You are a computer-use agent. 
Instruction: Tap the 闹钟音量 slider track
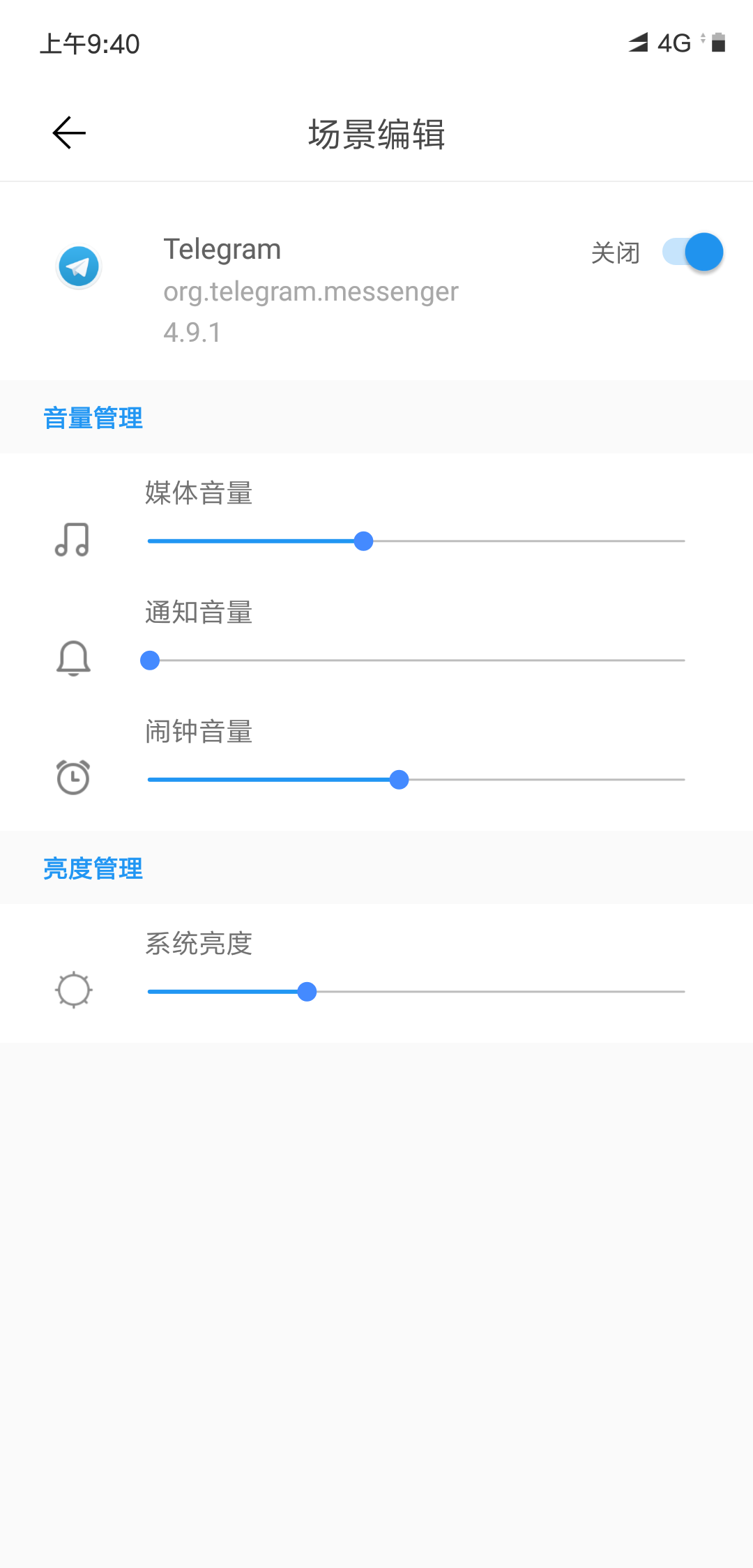[x=416, y=780]
